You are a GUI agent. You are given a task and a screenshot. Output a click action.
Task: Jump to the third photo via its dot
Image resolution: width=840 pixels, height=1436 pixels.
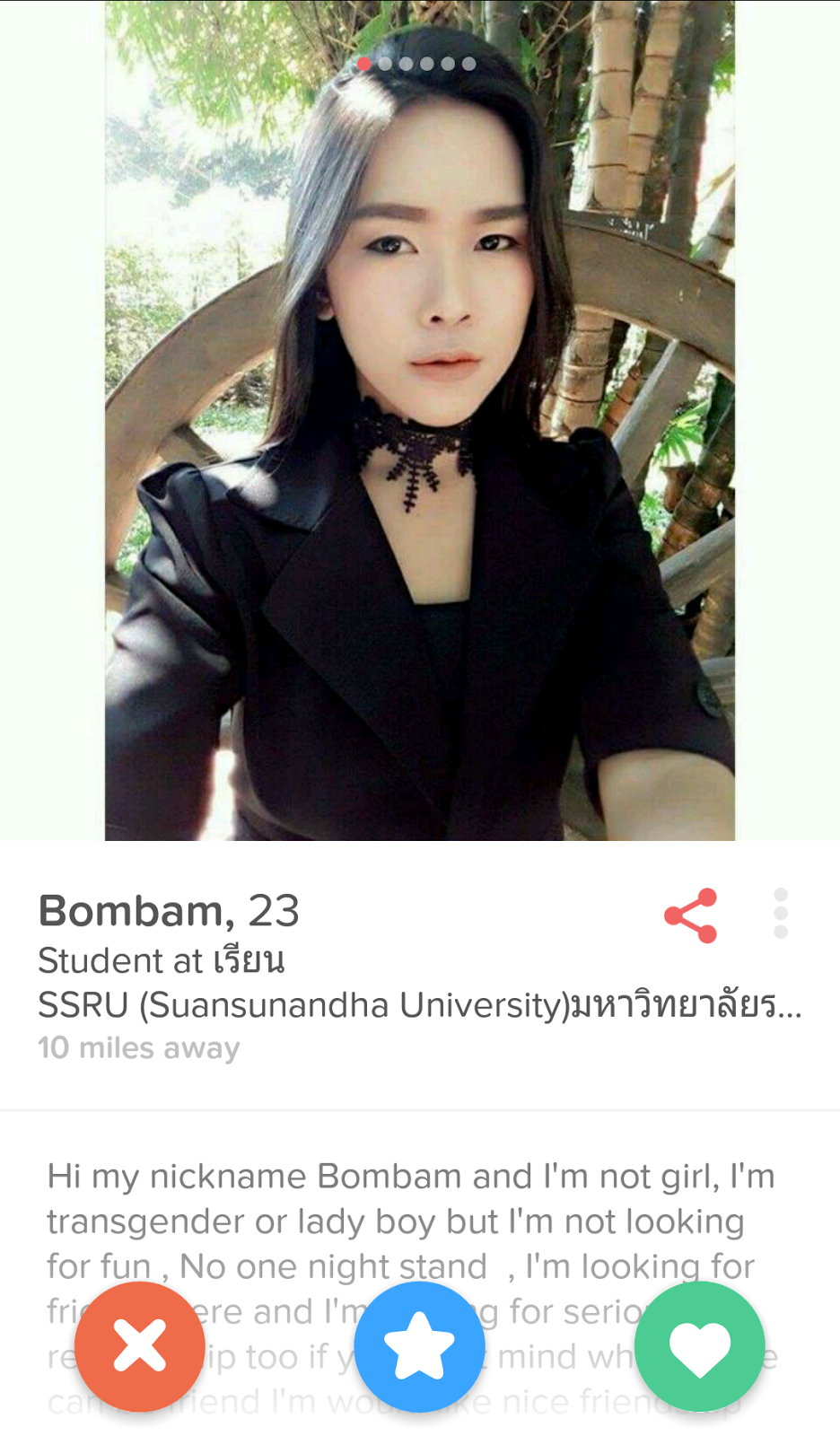407,64
